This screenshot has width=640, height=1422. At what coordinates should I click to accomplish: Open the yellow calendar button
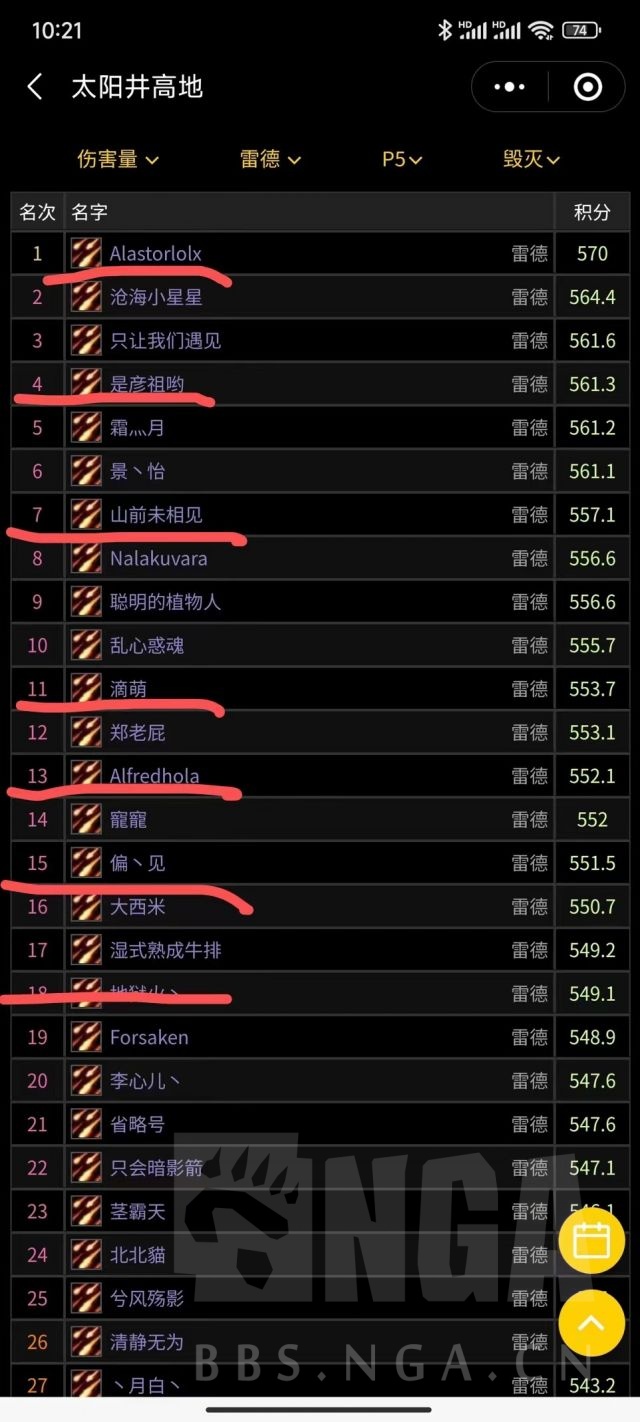[x=591, y=1241]
